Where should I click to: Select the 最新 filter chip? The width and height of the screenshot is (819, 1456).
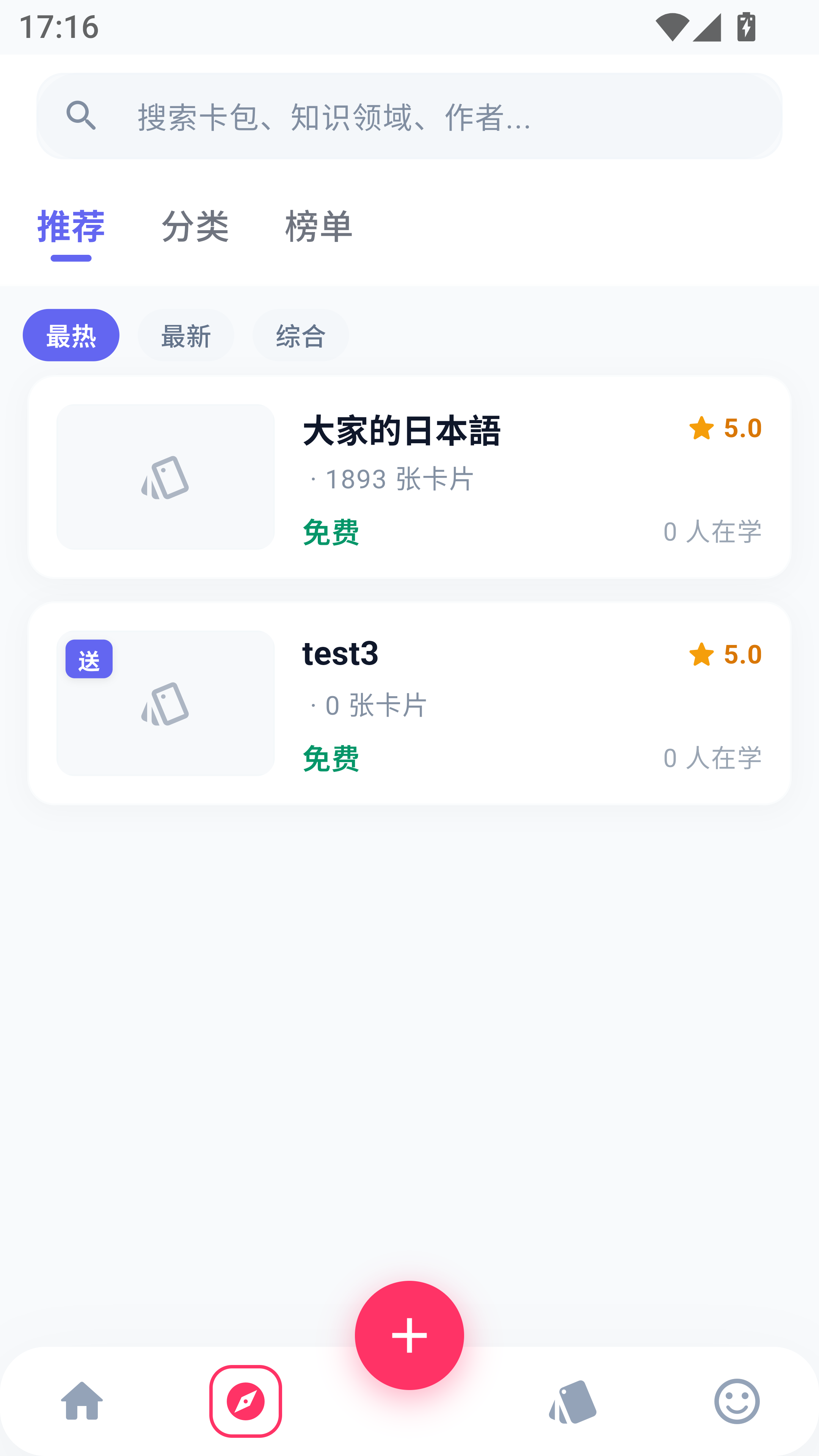coord(186,335)
